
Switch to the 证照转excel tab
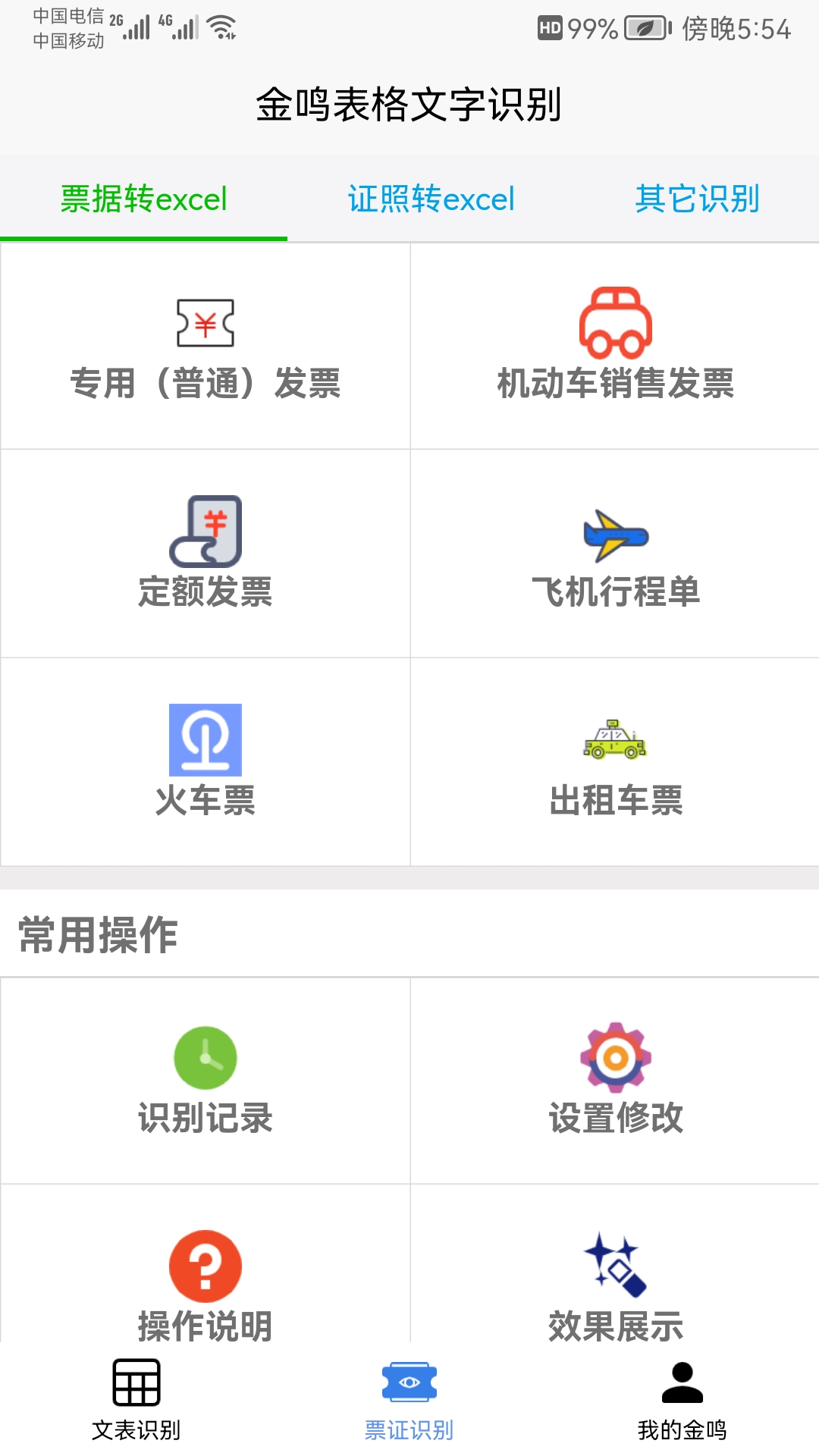[x=431, y=199]
